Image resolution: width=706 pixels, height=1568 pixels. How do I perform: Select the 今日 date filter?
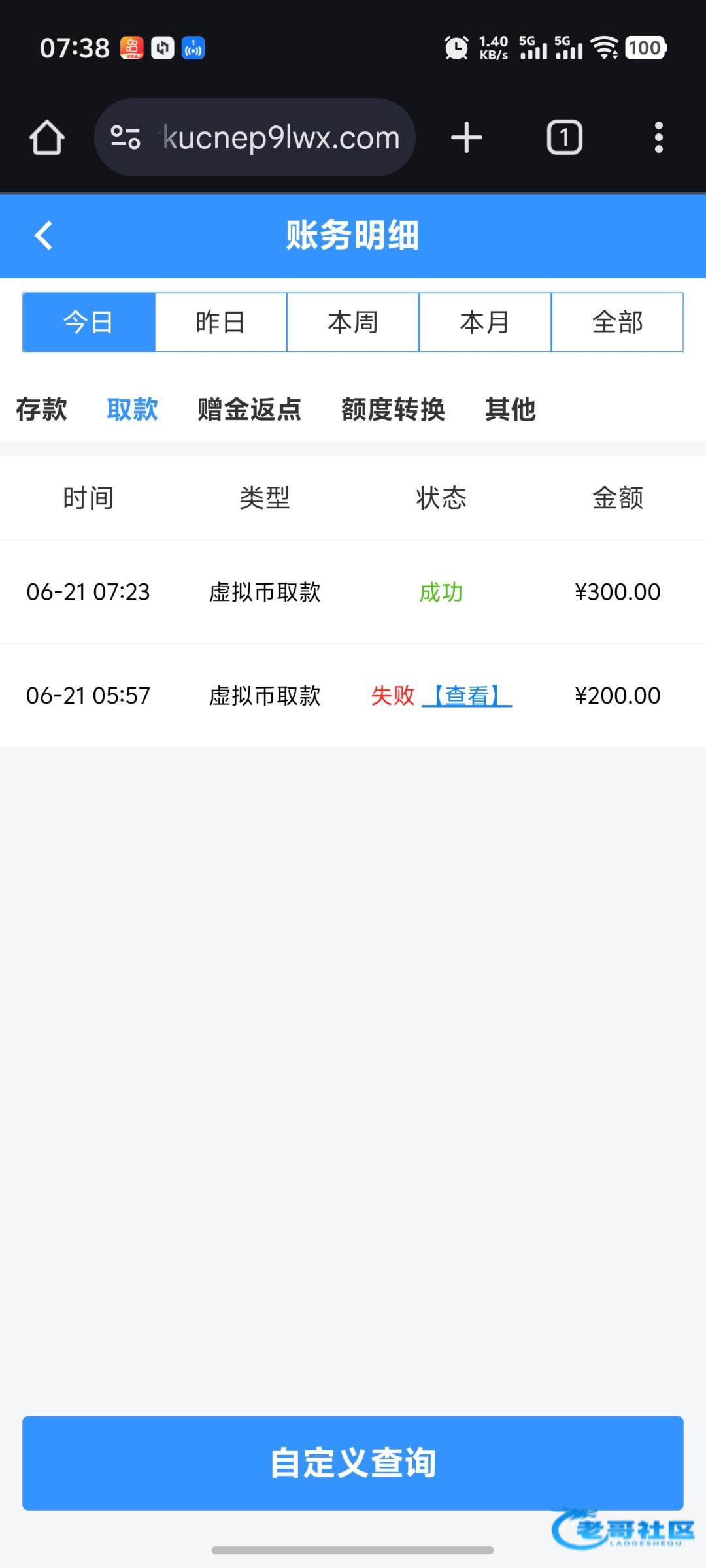[89, 322]
